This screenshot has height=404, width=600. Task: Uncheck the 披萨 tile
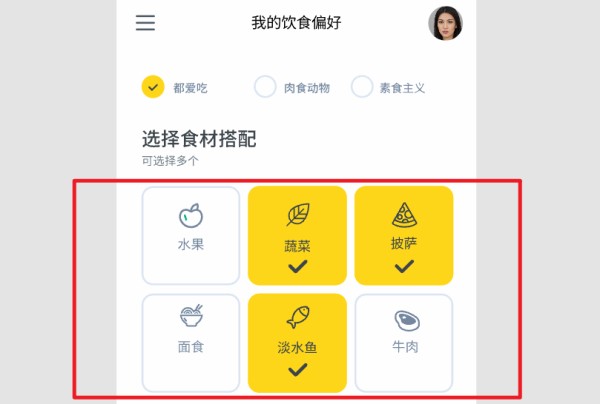(404, 234)
